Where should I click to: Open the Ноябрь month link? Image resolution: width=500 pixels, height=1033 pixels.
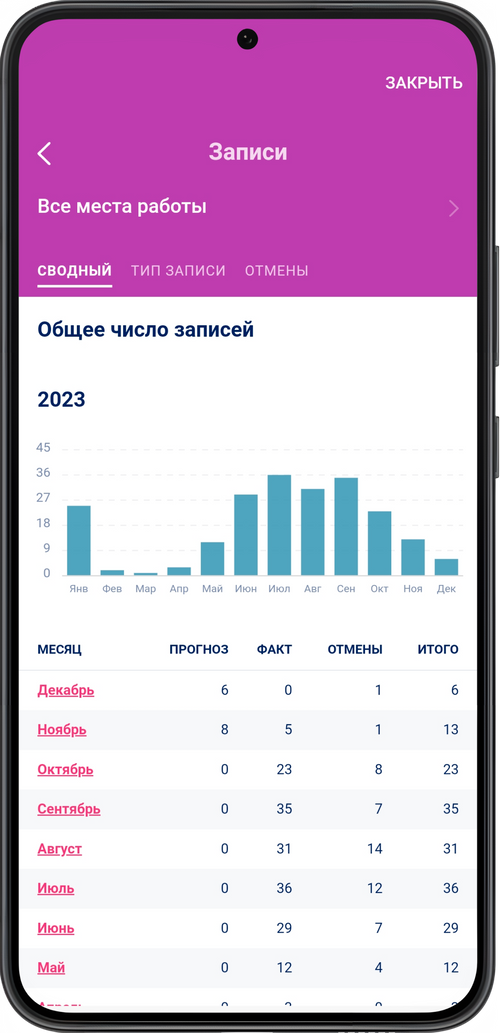coord(62,730)
